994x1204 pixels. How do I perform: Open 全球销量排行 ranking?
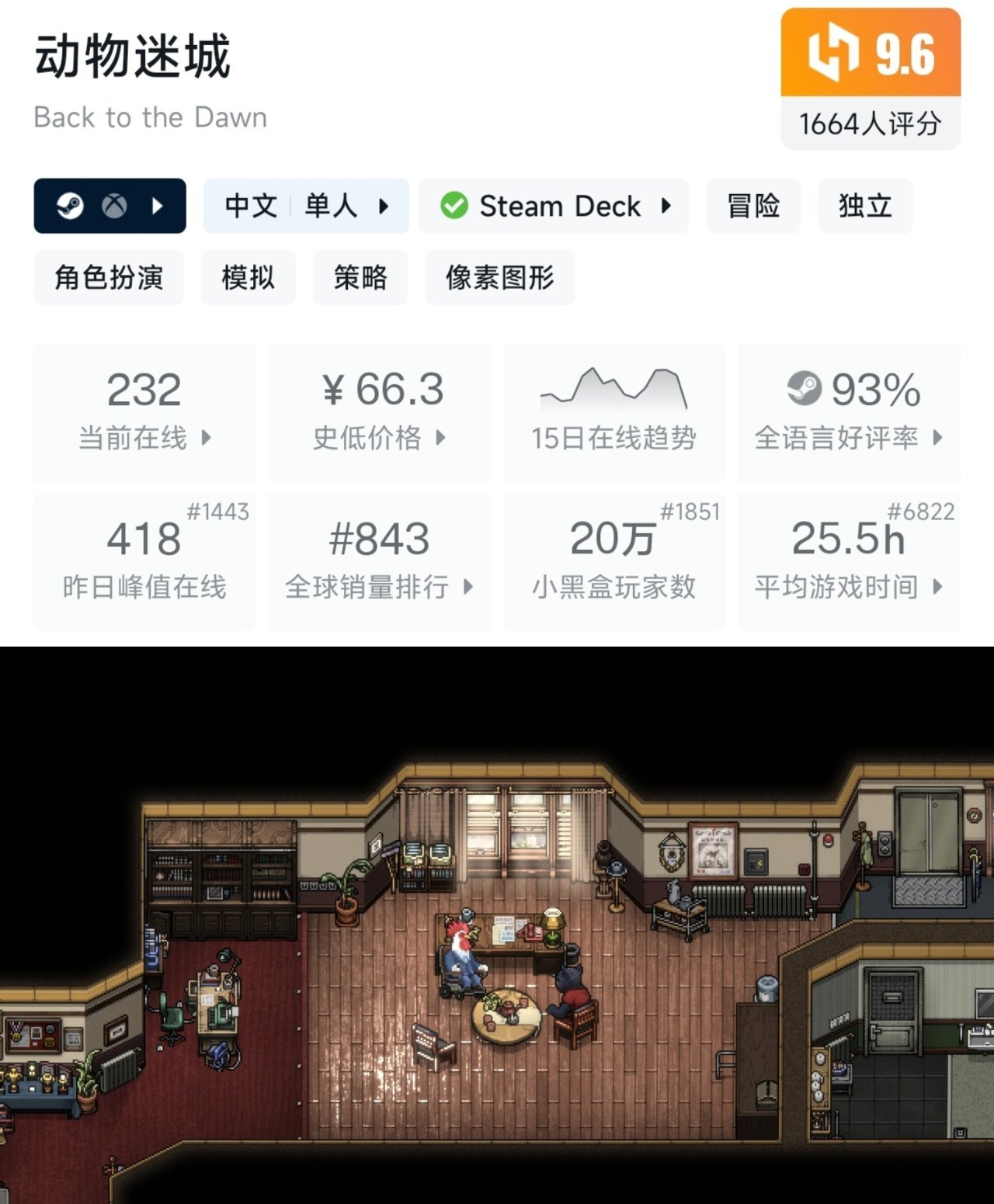click(x=379, y=561)
